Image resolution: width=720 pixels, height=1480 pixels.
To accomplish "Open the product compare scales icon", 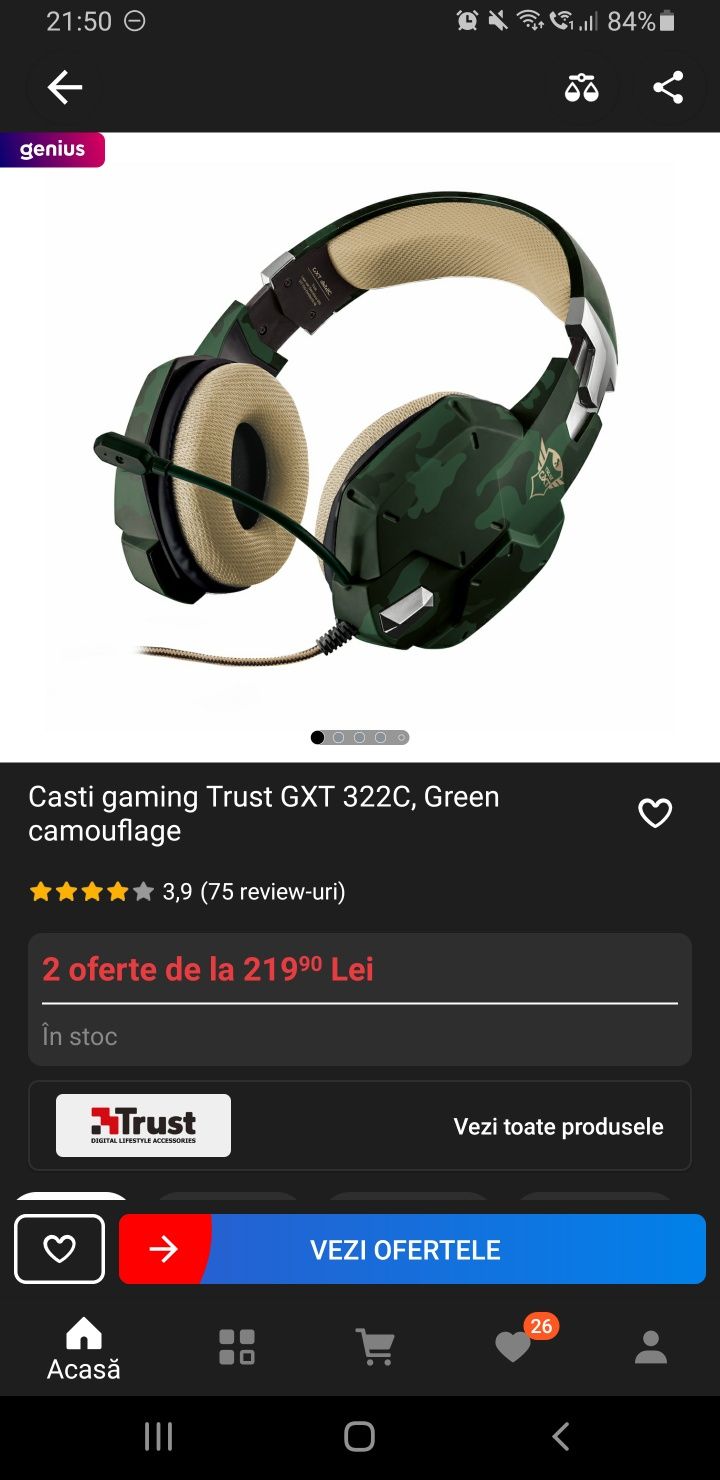I will (582, 88).
